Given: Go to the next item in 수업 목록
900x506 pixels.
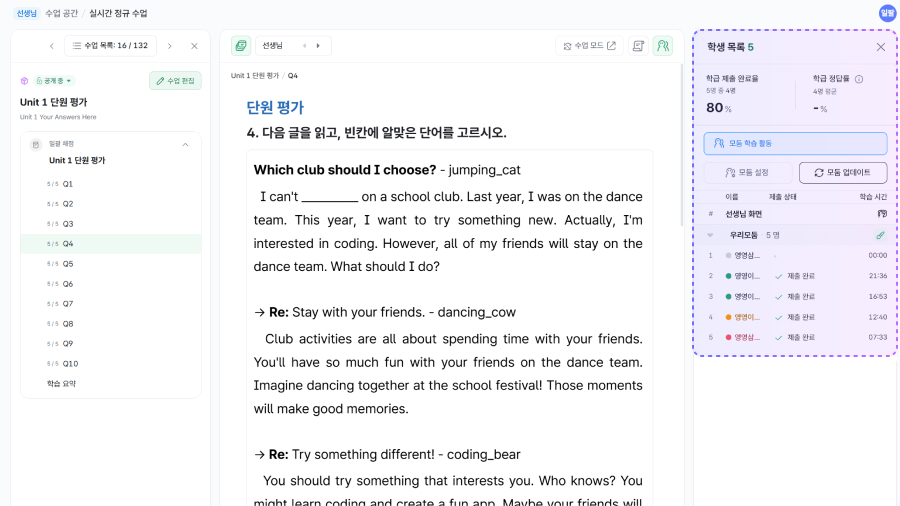Looking at the screenshot, I should 169,46.
